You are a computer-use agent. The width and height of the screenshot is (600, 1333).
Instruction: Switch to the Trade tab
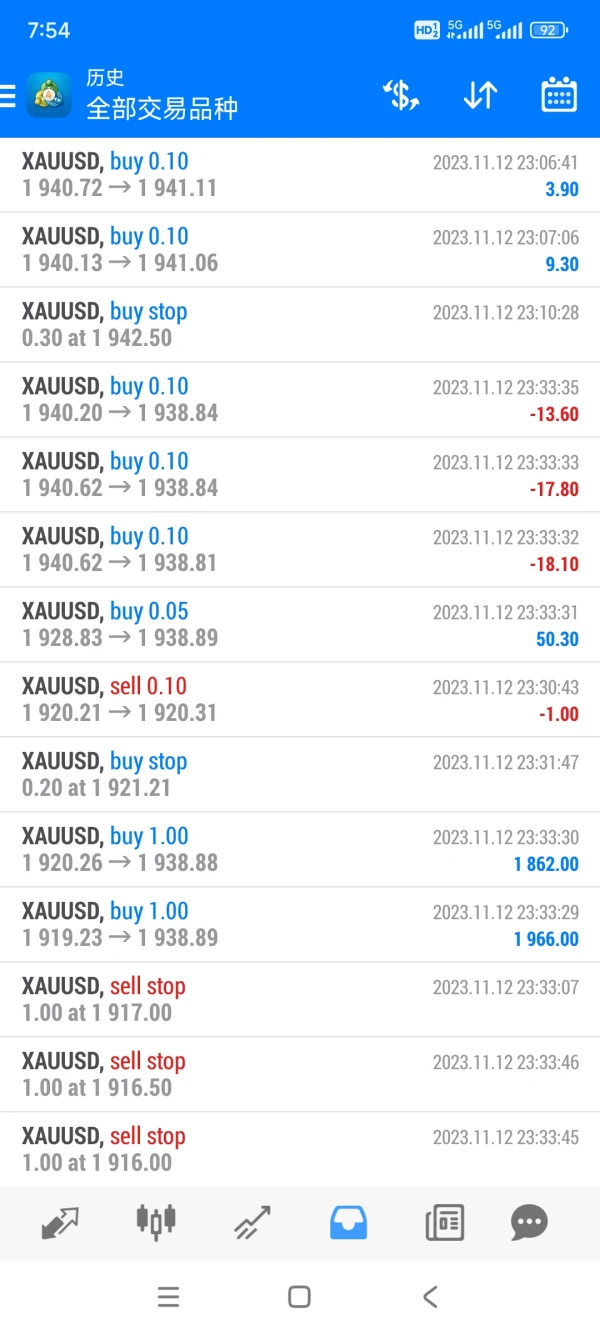252,1222
